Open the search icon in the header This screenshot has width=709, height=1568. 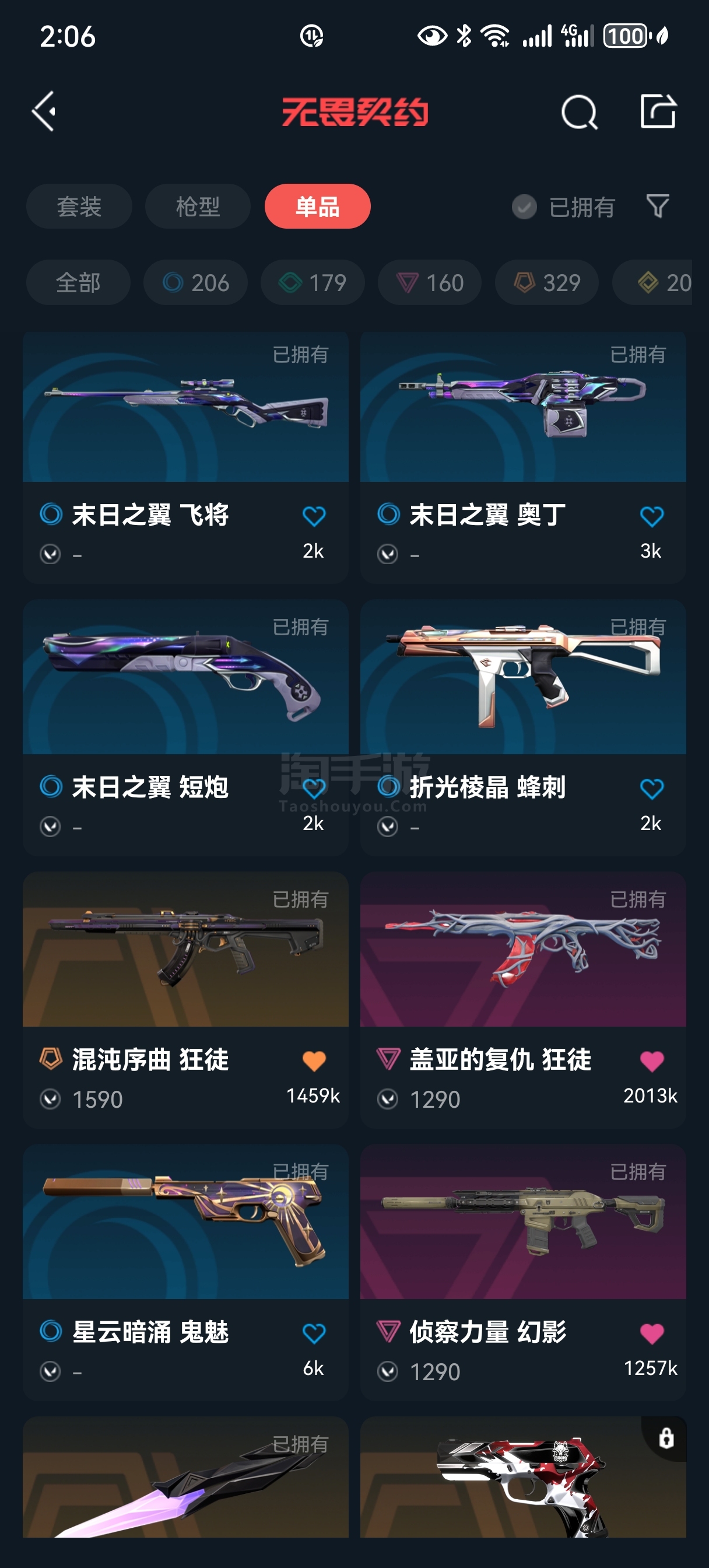click(x=579, y=112)
